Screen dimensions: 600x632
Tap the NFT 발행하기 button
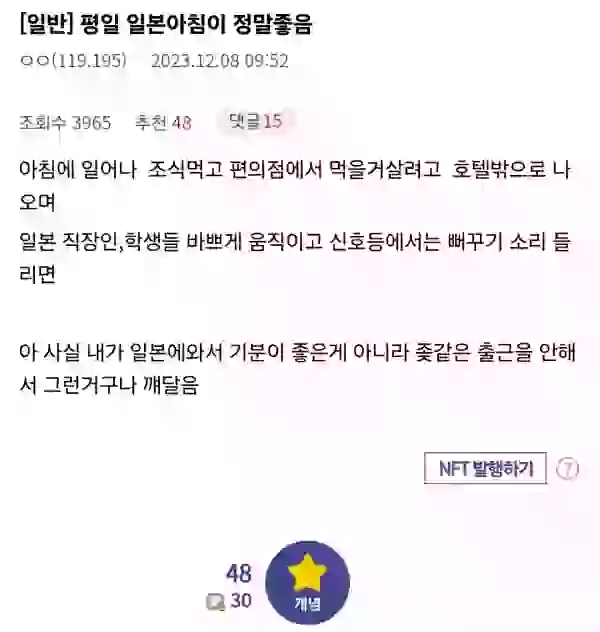485,468
